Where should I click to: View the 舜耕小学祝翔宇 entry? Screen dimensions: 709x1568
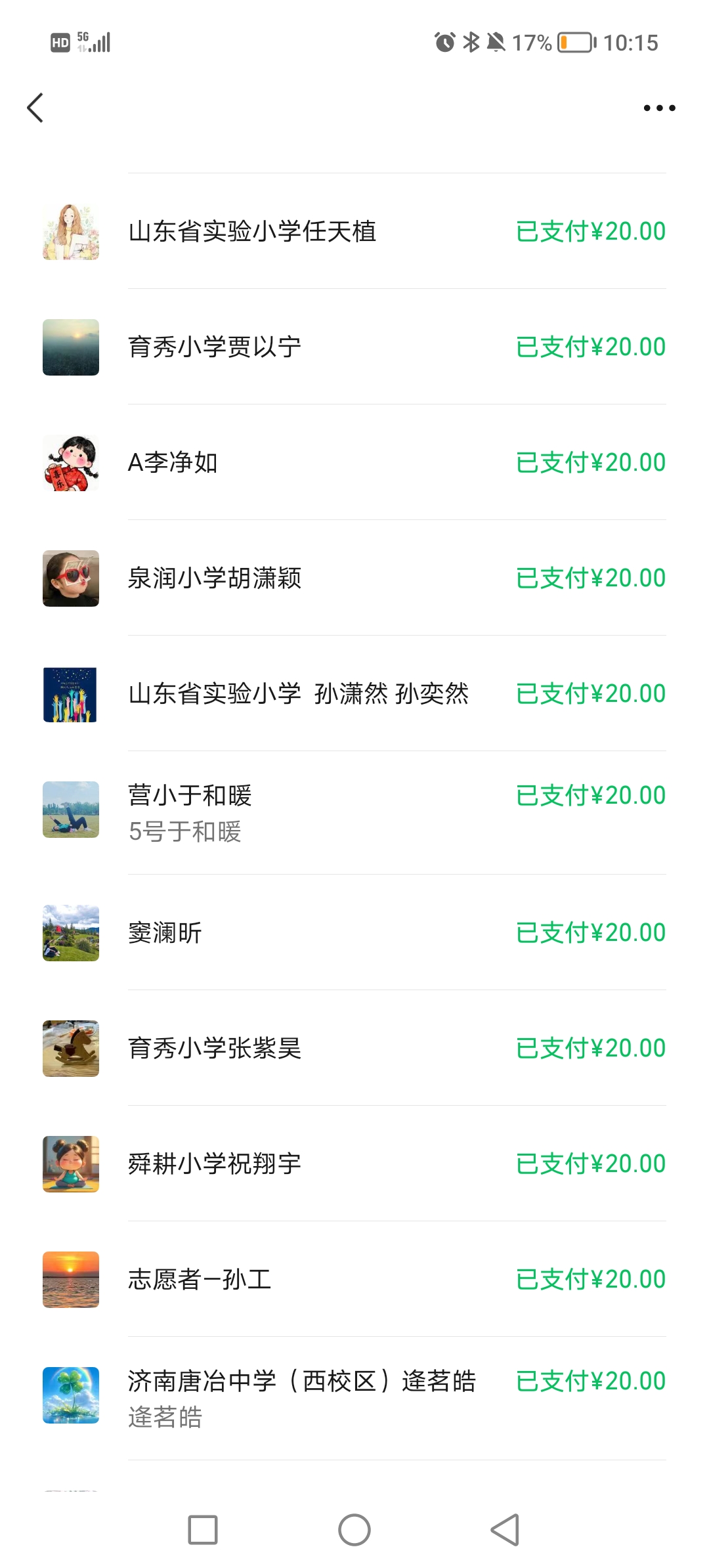click(354, 1164)
